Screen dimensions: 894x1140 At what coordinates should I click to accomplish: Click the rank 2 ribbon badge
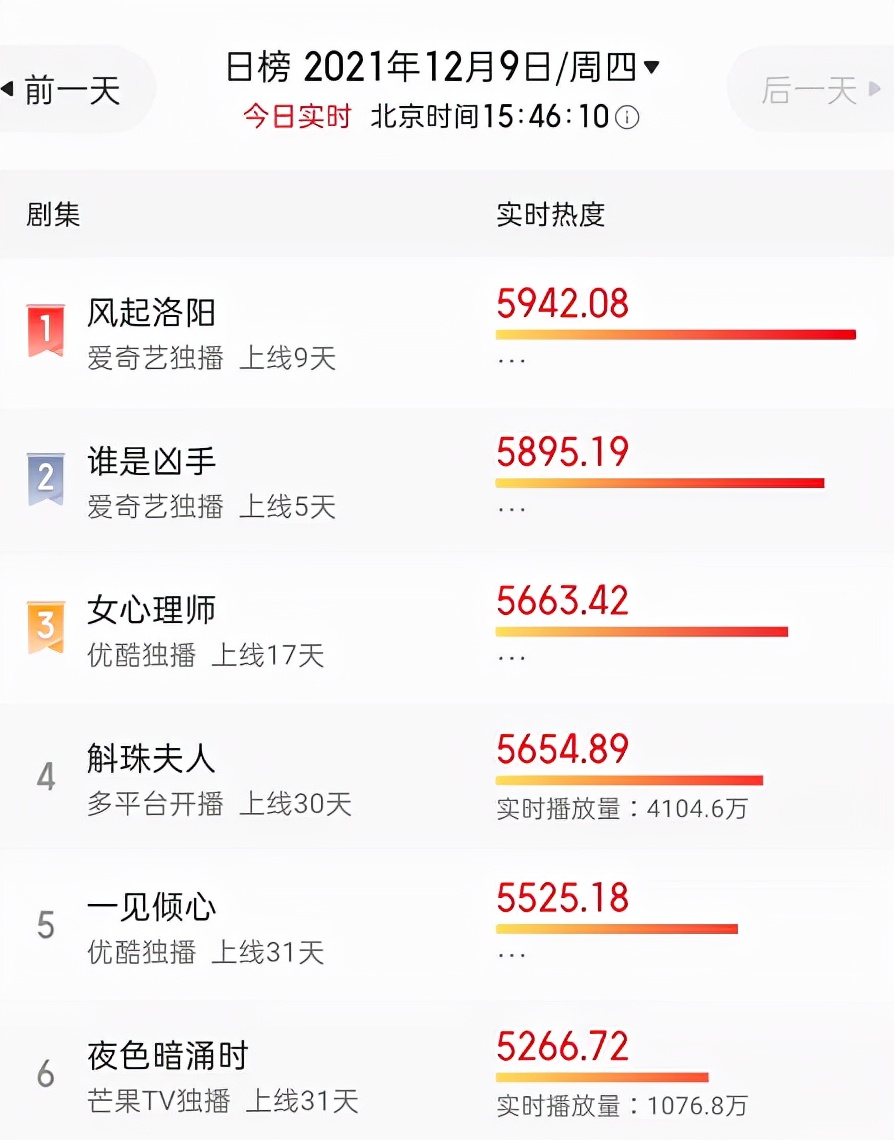coord(44,473)
